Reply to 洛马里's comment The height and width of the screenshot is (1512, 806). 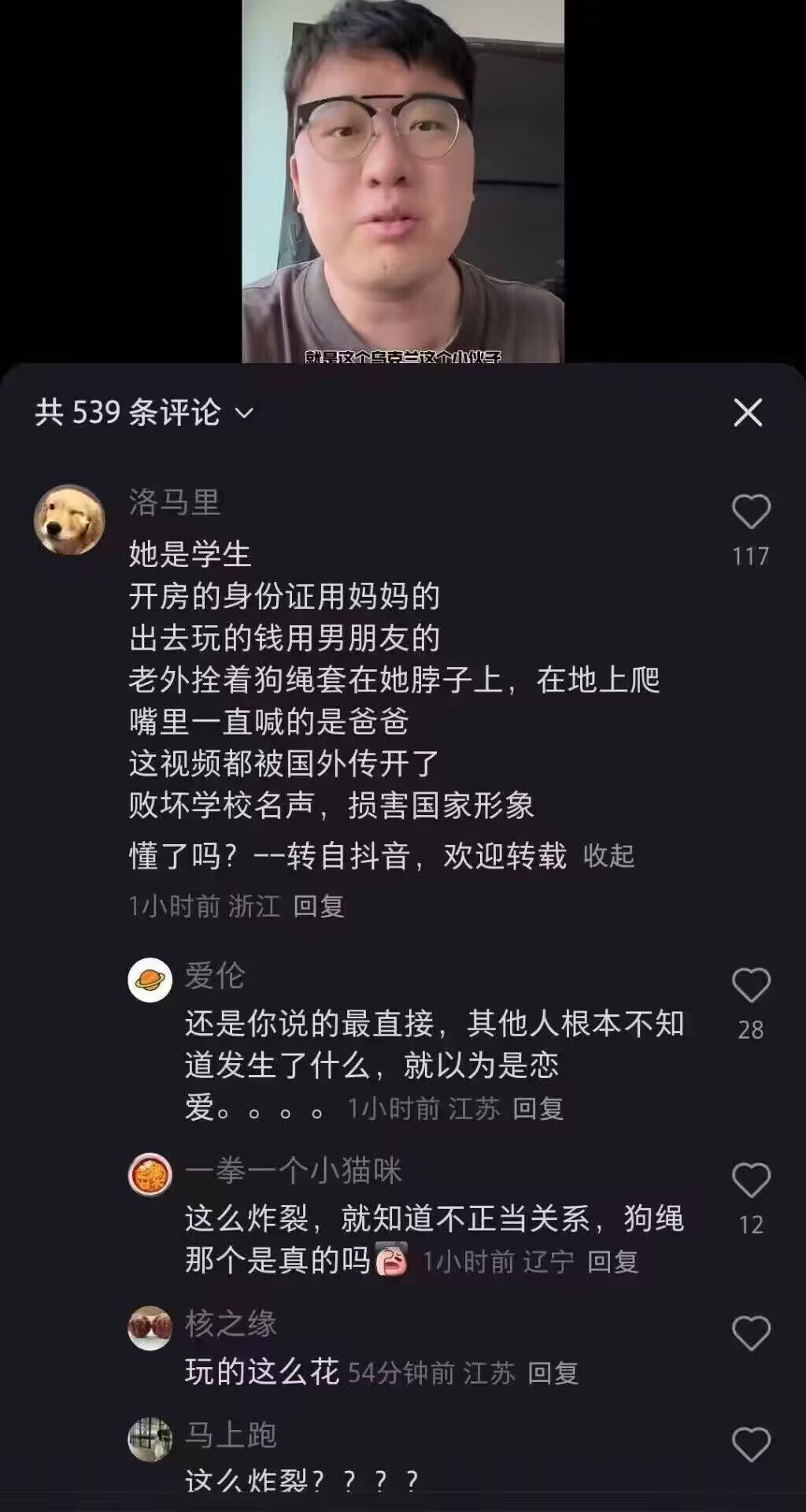[319, 906]
